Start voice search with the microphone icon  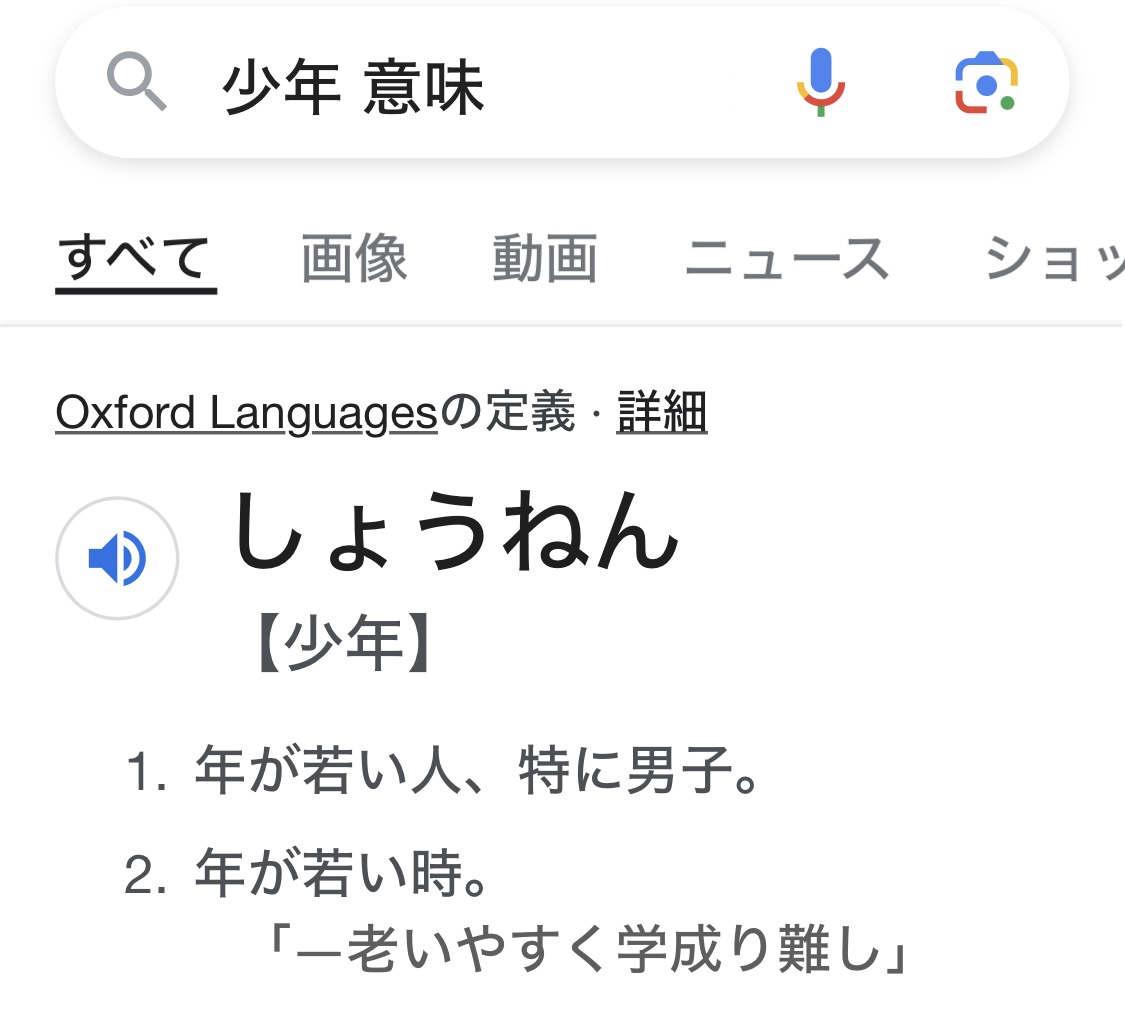pyautogui.click(x=821, y=83)
